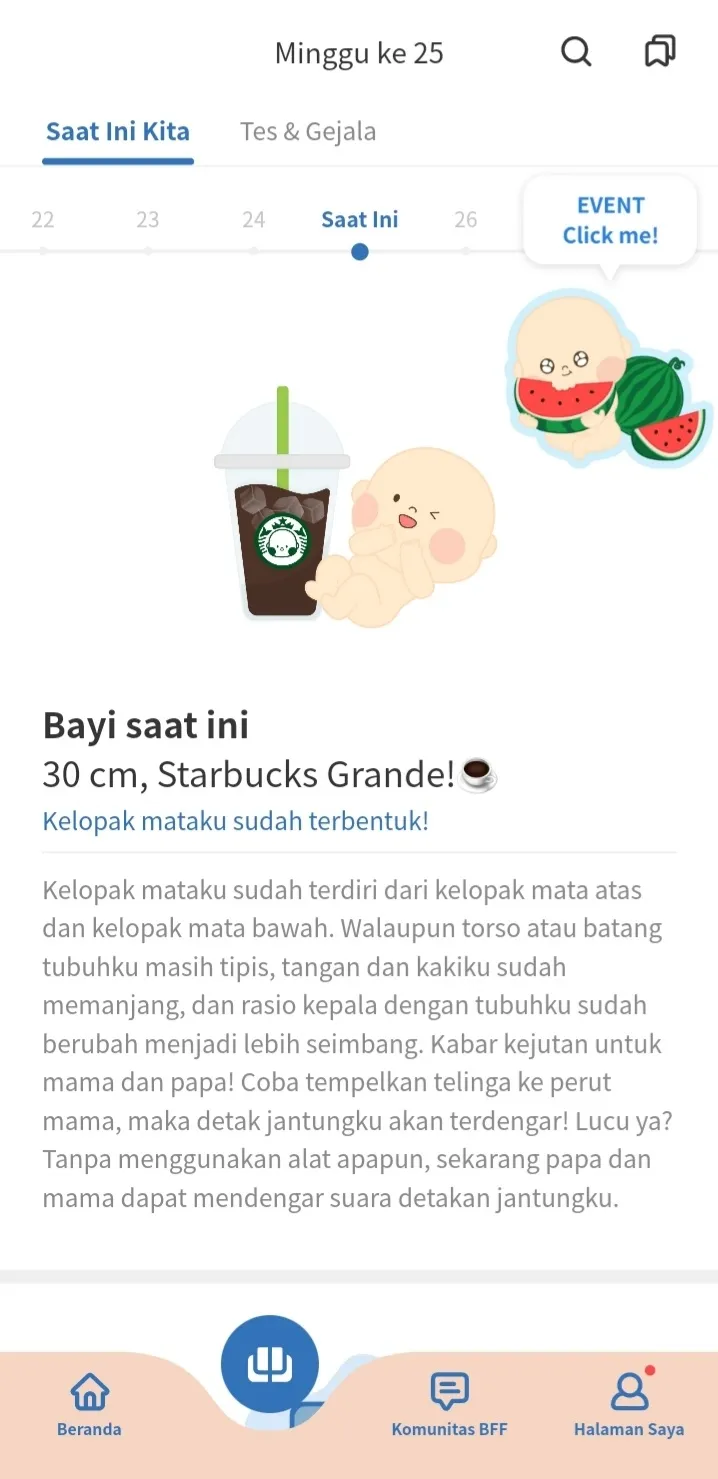Viewport: 718px width, 1479px height.
Task: Open the saved bookmarks icon
Action: [660, 51]
